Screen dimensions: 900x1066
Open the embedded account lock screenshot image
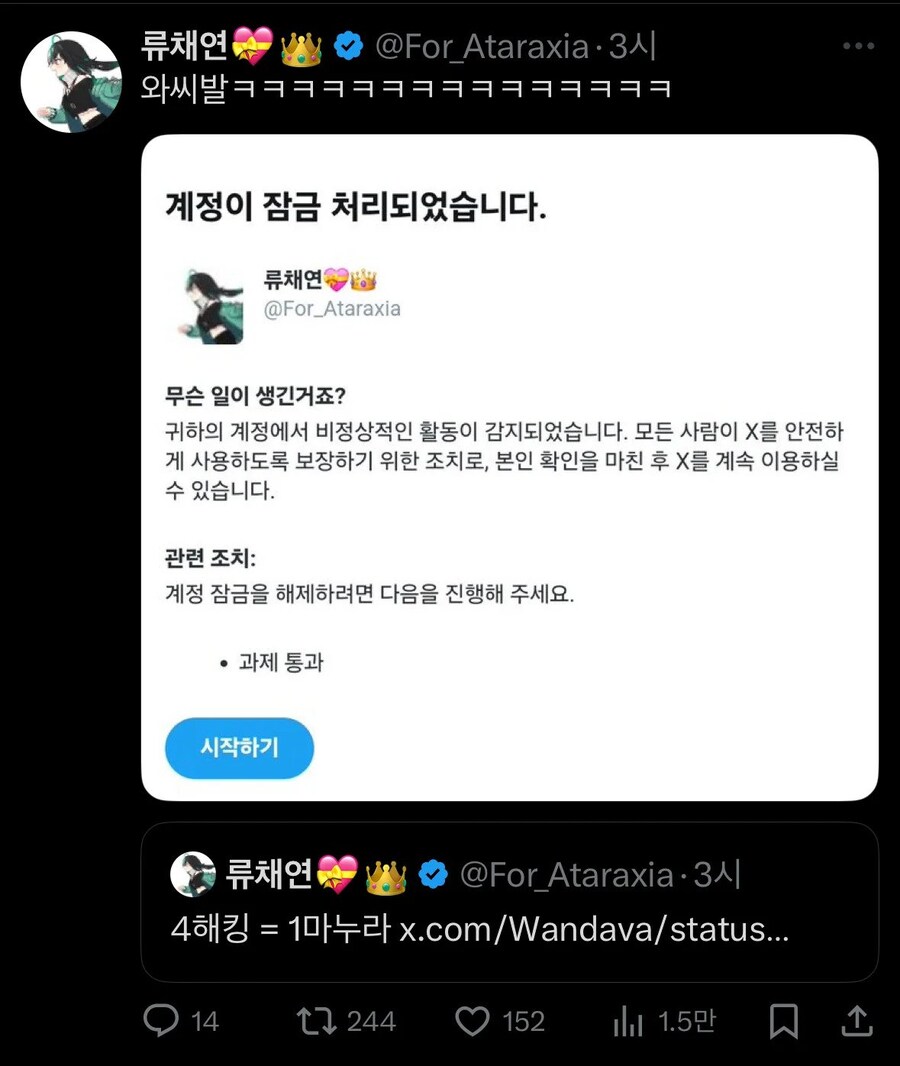point(510,465)
